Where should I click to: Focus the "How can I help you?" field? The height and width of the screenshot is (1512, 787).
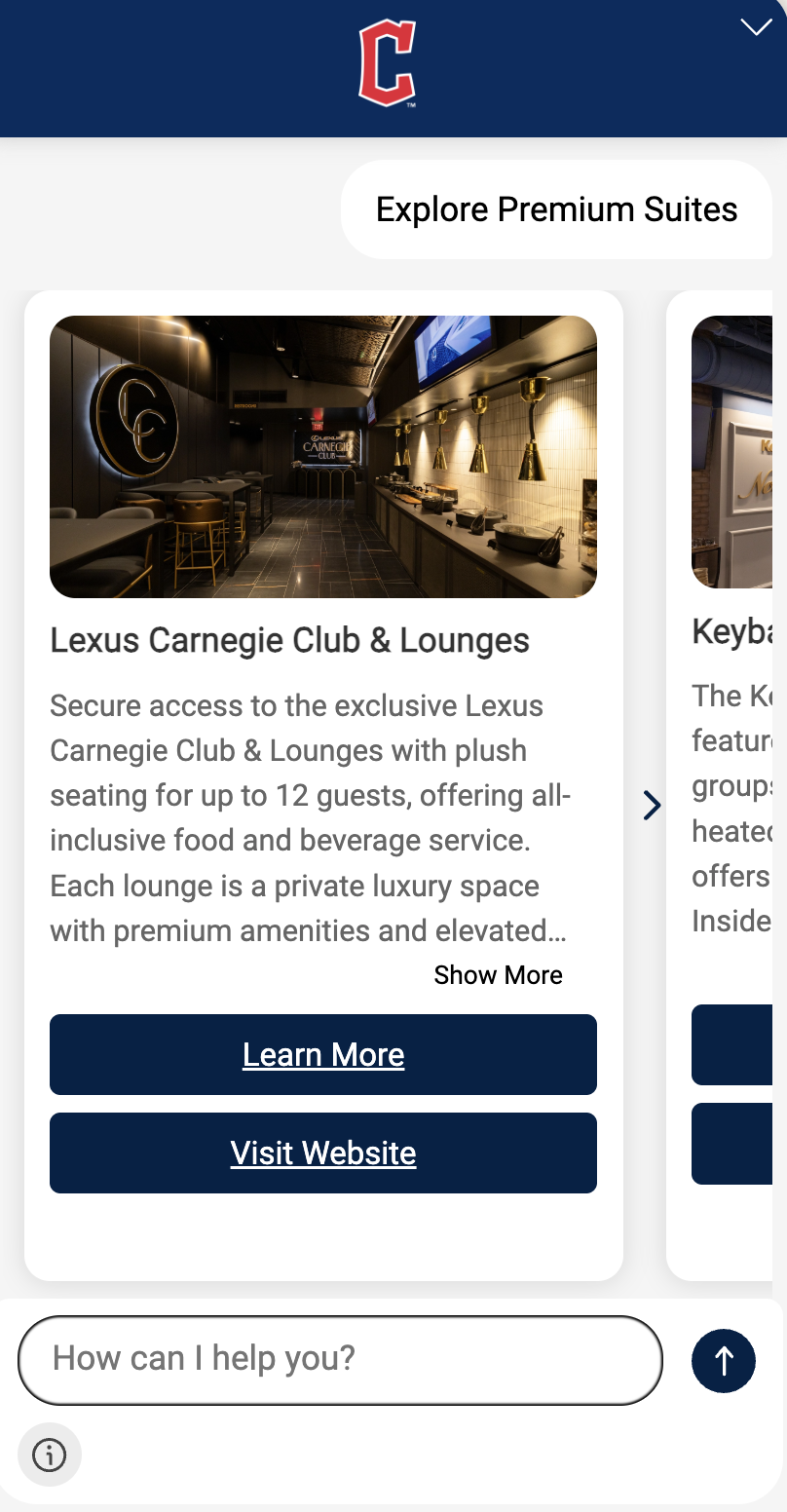click(340, 1359)
